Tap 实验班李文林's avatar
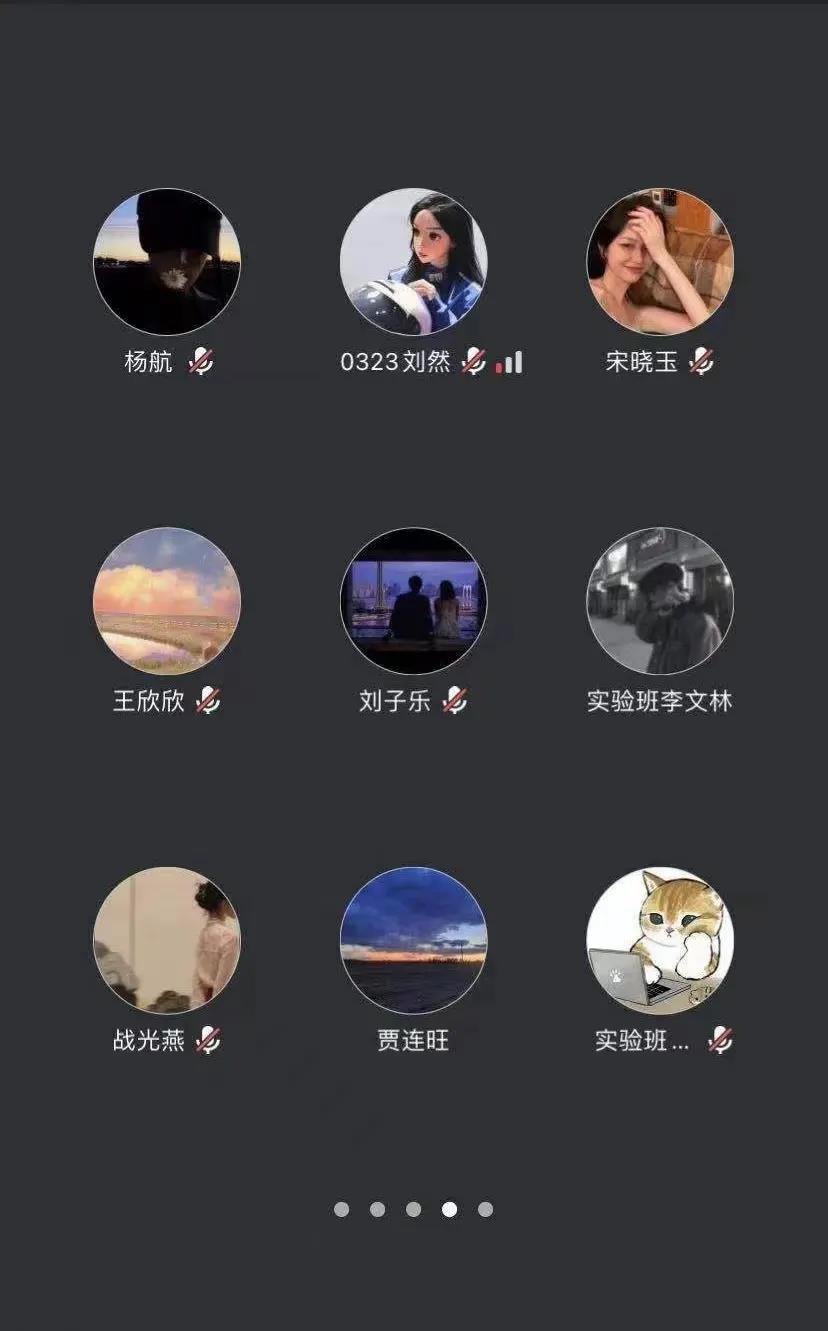Viewport: 828px width, 1331px height. [660, 601]
